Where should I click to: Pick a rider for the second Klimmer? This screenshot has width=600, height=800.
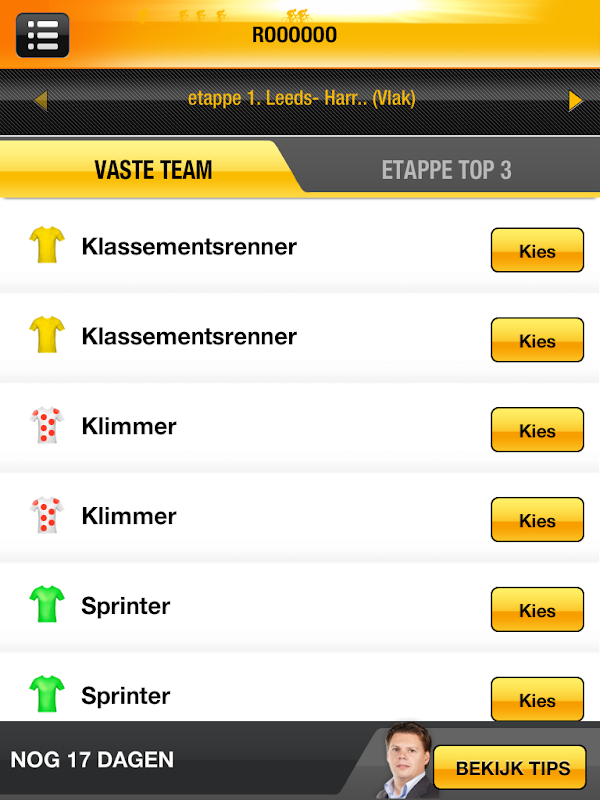click(x=537, y=520)
